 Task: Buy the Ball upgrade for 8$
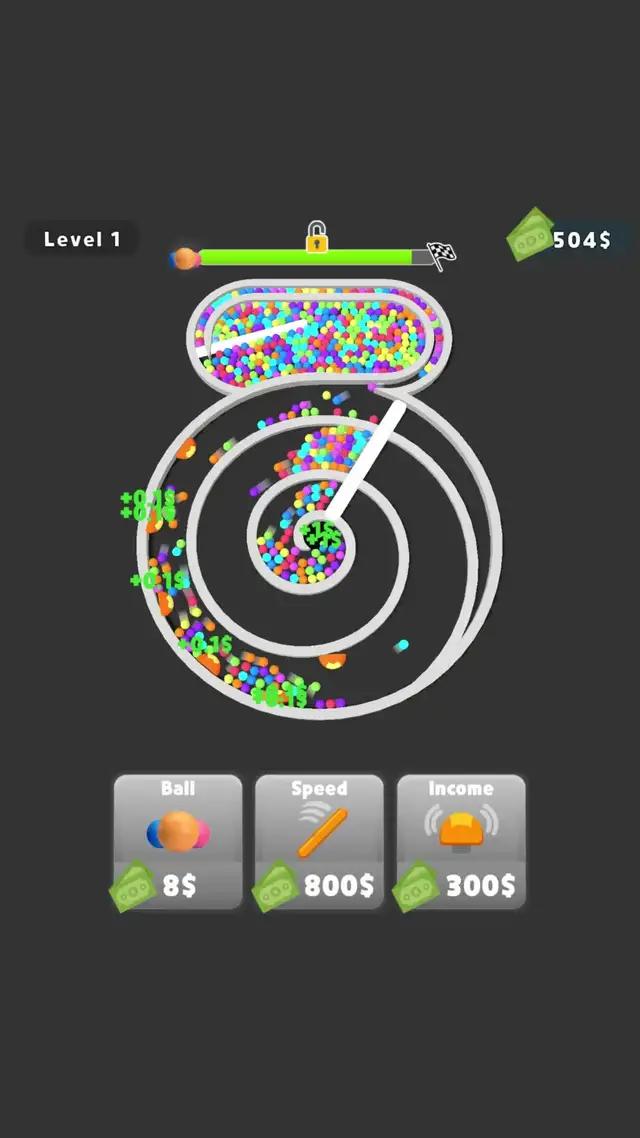click(178, 841)
